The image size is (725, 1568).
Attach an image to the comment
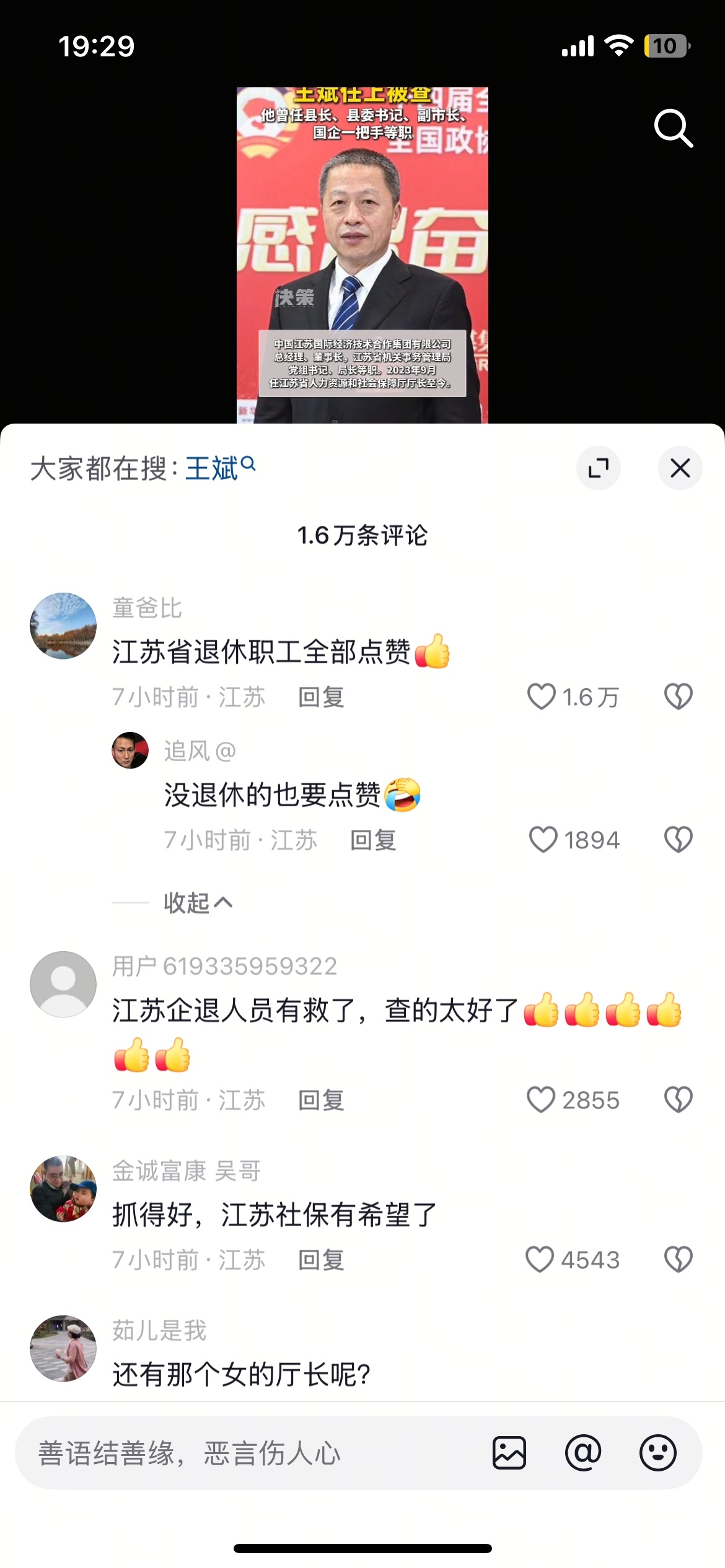coord(509,1453)
